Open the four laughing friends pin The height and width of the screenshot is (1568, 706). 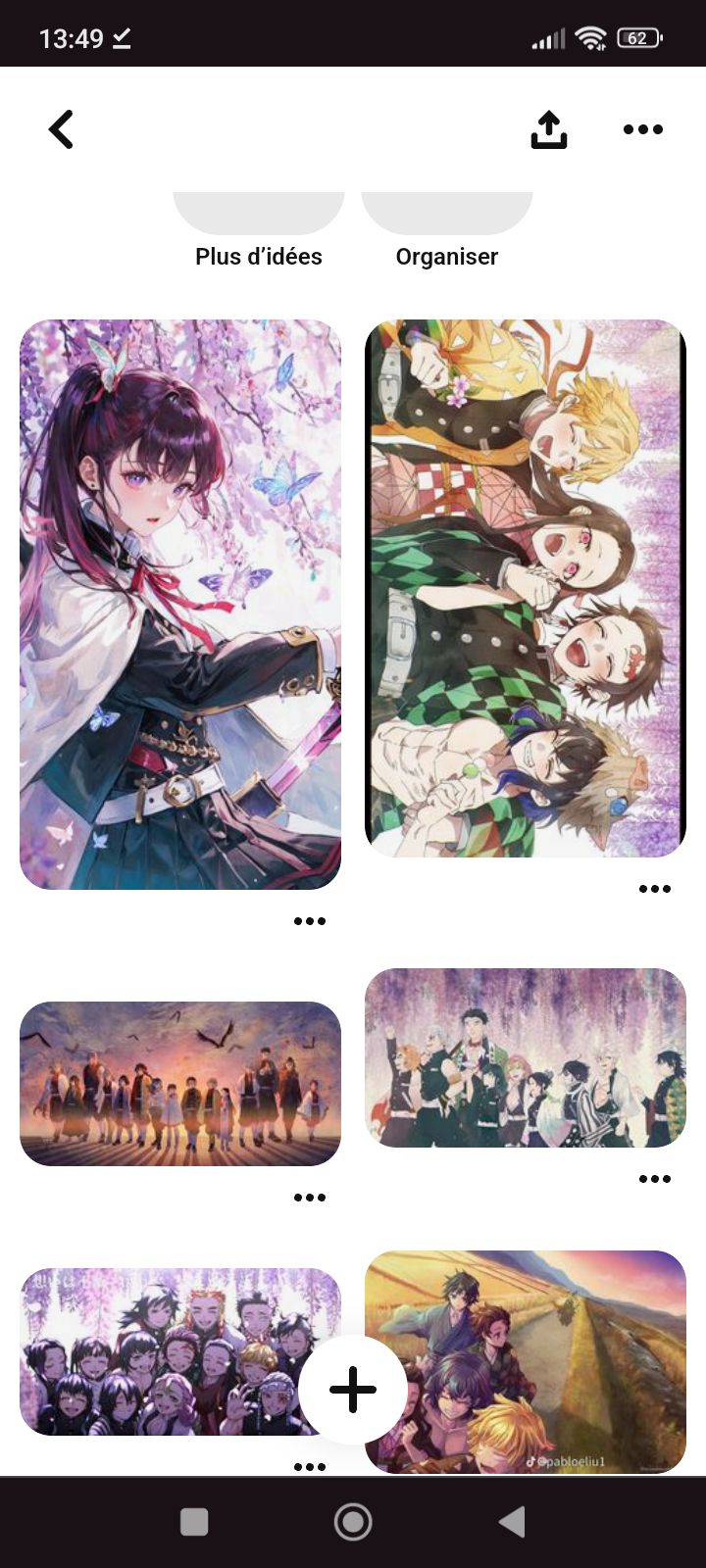[526, 588]
